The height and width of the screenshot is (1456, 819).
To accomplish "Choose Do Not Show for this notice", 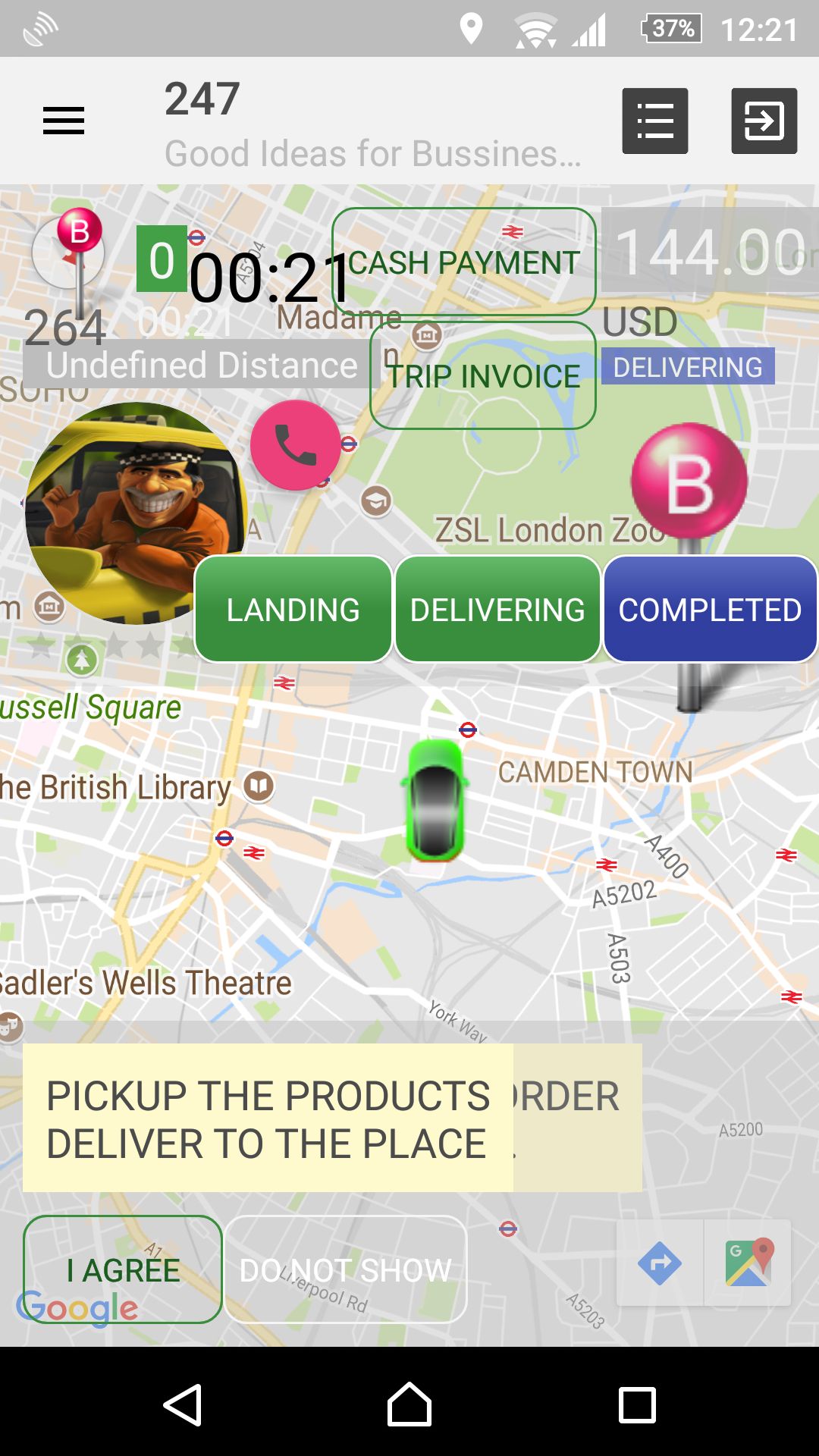I will (346, 1269).
